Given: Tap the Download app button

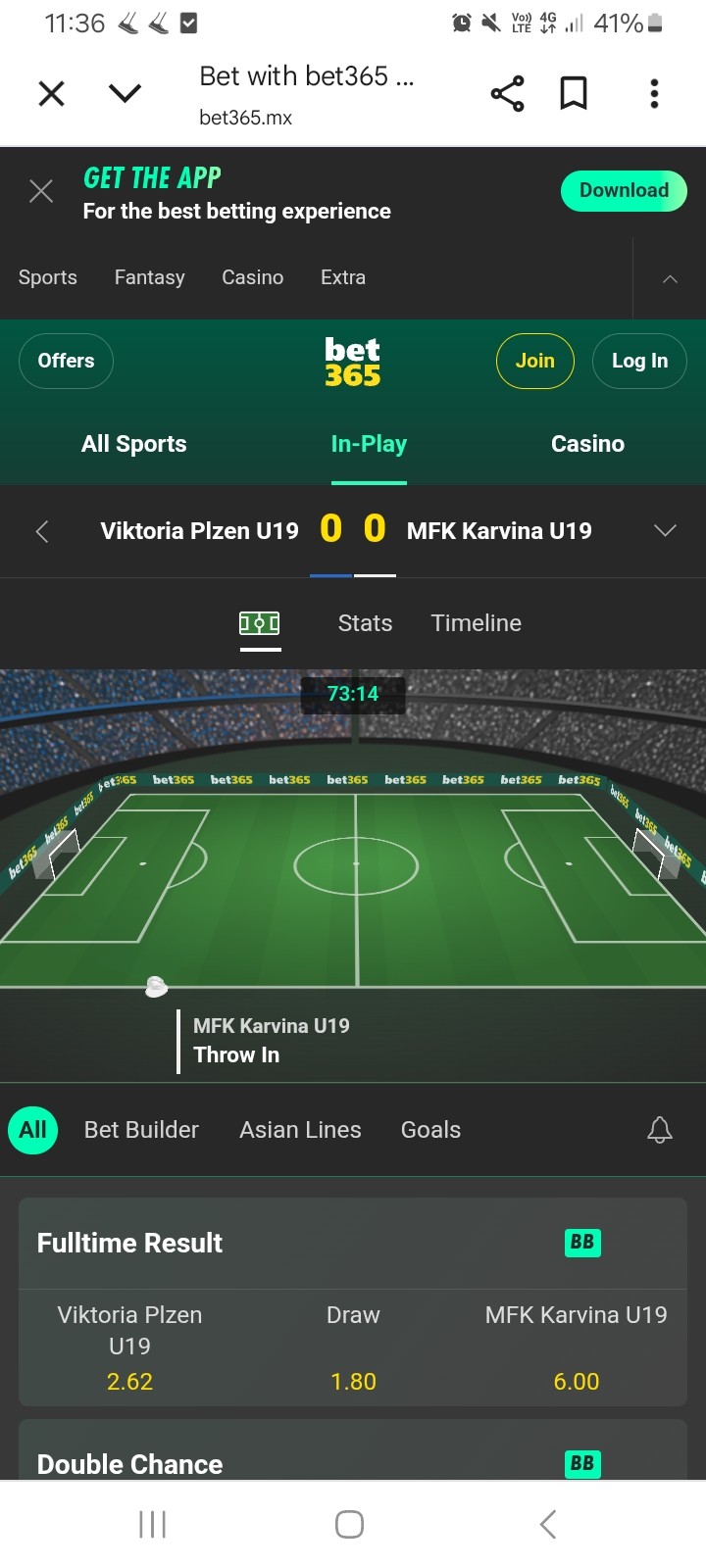Looking at the screenshot, I should [x=624, y=191].
